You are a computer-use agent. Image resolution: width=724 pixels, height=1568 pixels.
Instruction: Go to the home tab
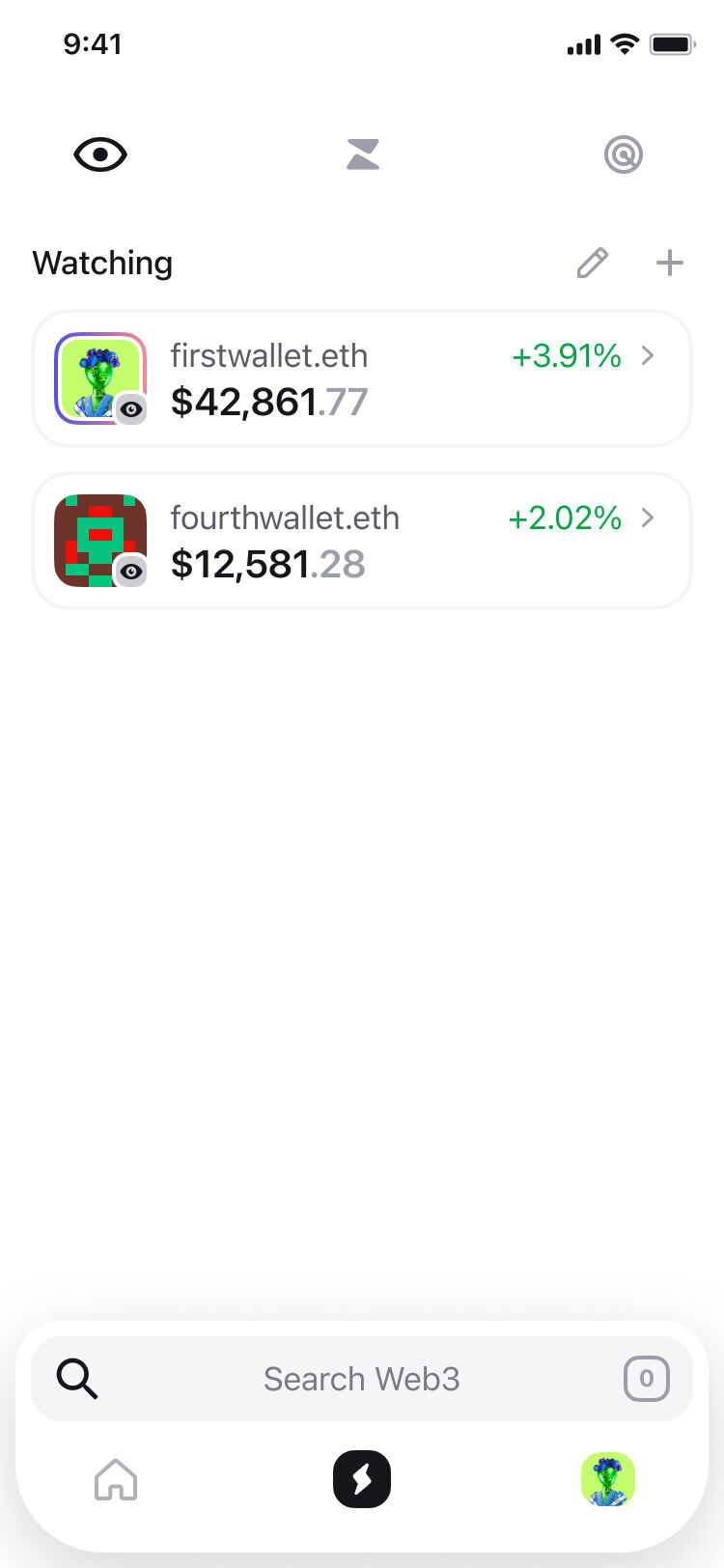[x=116, y=1479]
